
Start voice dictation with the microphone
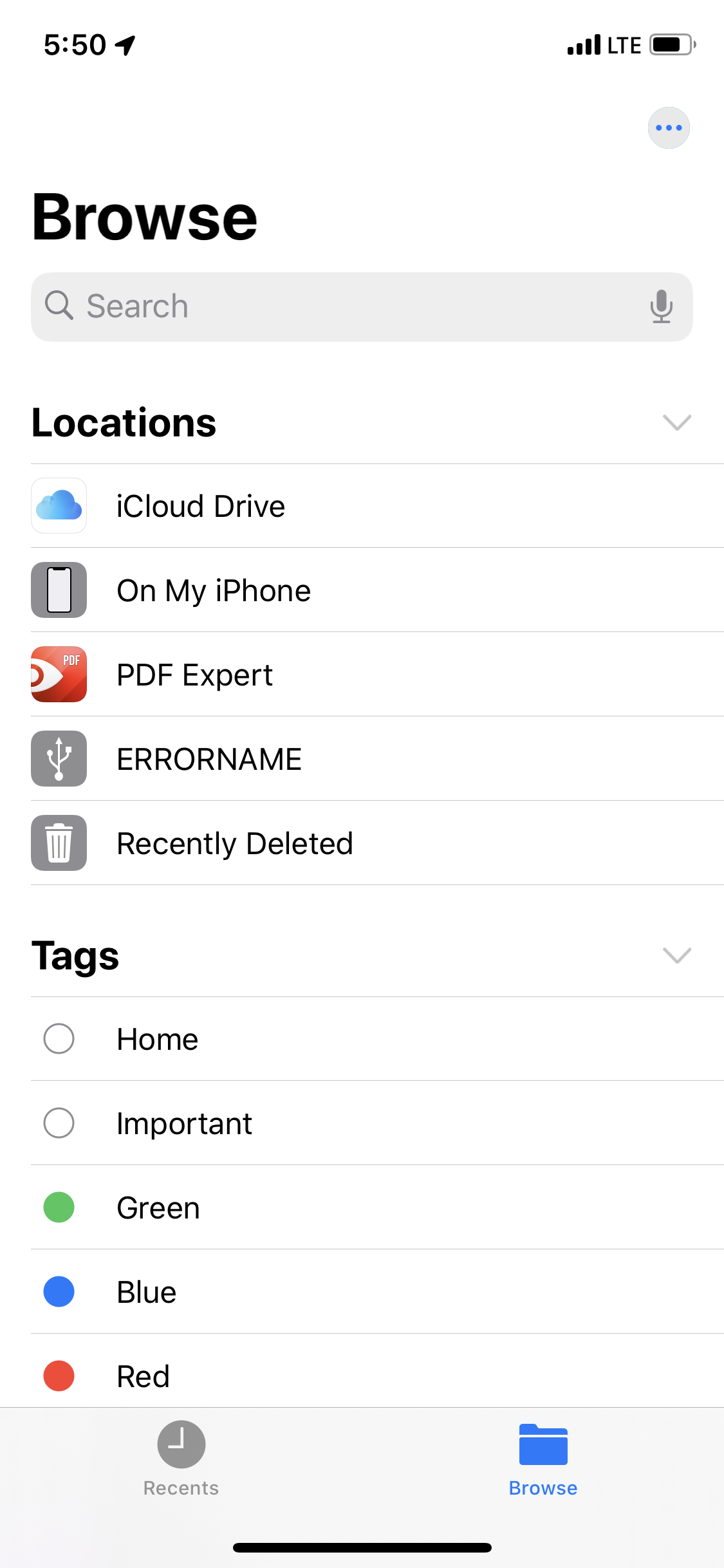pyautogui.click(x=661, y=306)
